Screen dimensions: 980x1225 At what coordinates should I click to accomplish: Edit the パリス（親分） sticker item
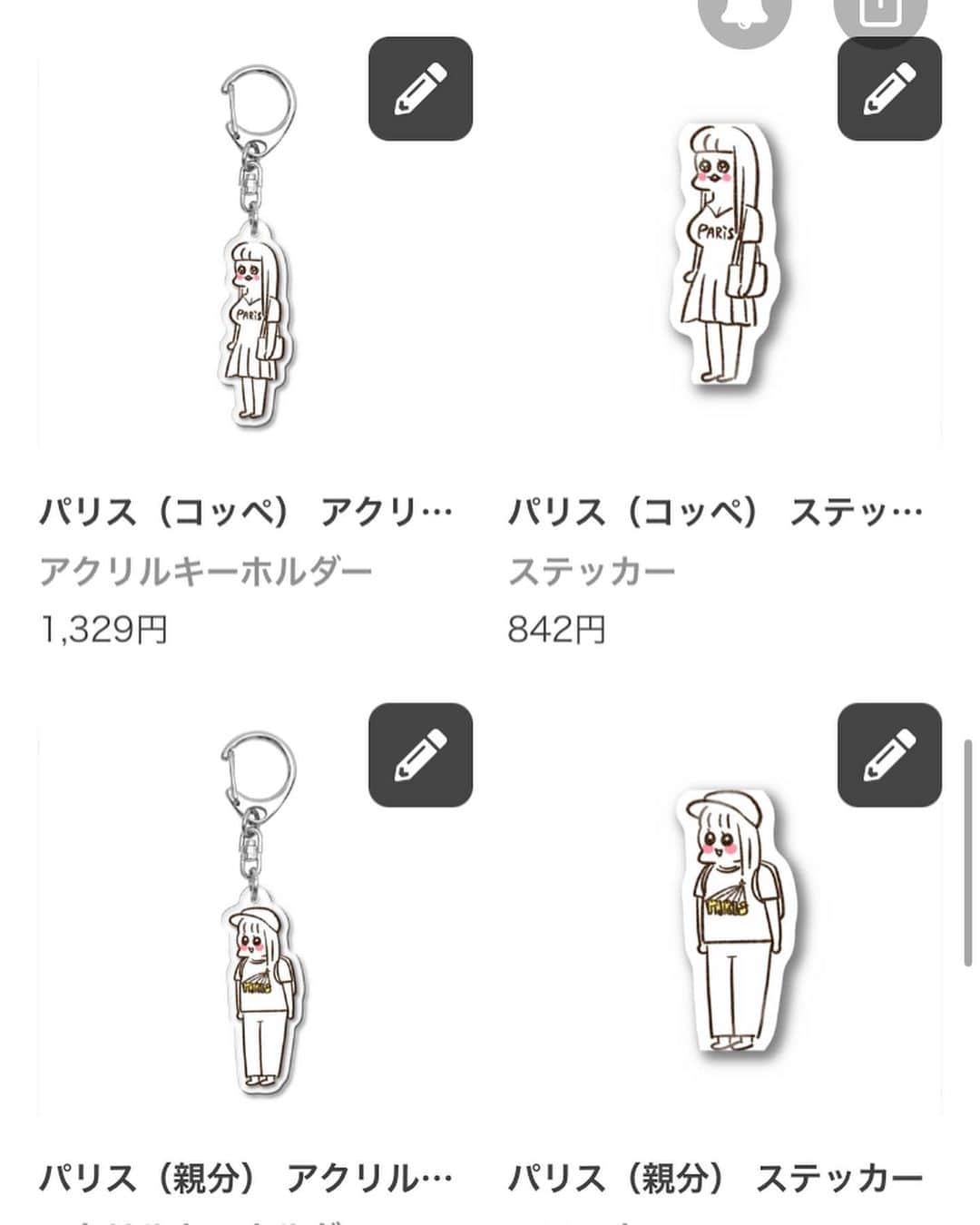[x=888, y=754]
